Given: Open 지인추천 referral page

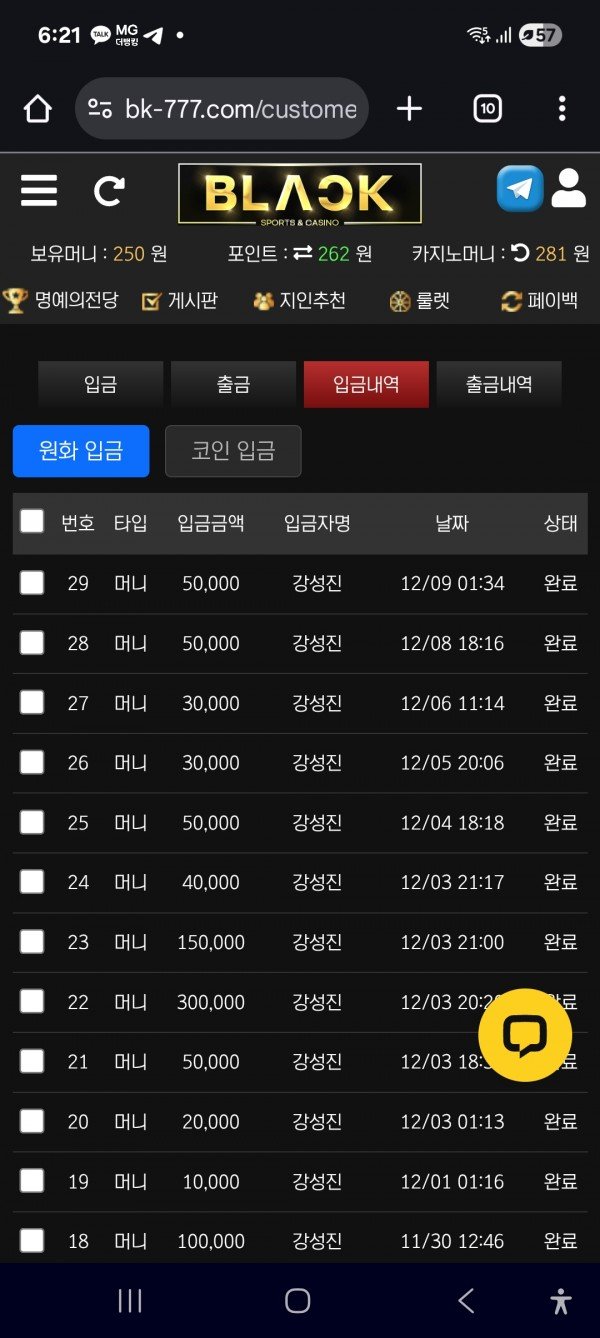Looking at the screenshot, I should (300, 300).
